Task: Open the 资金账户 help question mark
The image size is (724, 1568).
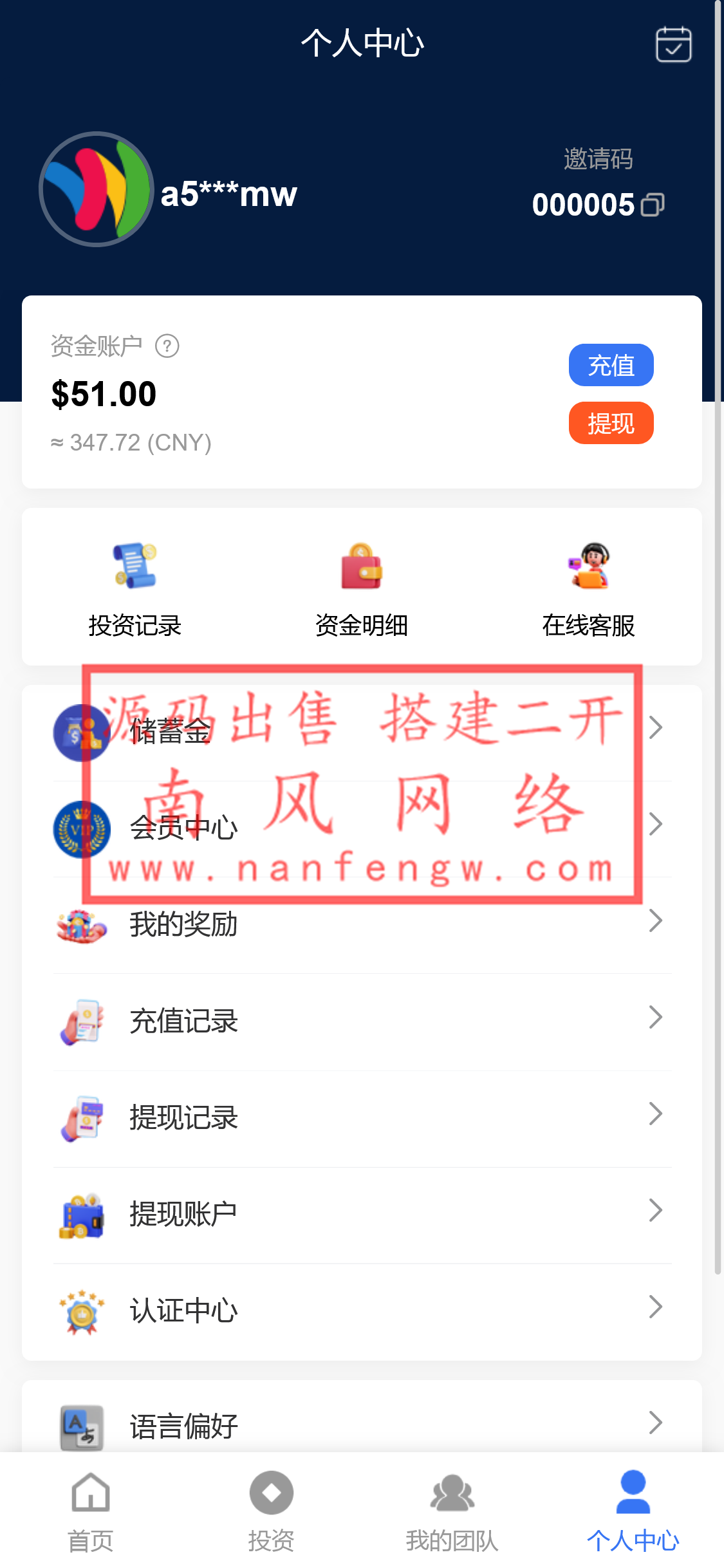Action: click(x=167, y=346)
